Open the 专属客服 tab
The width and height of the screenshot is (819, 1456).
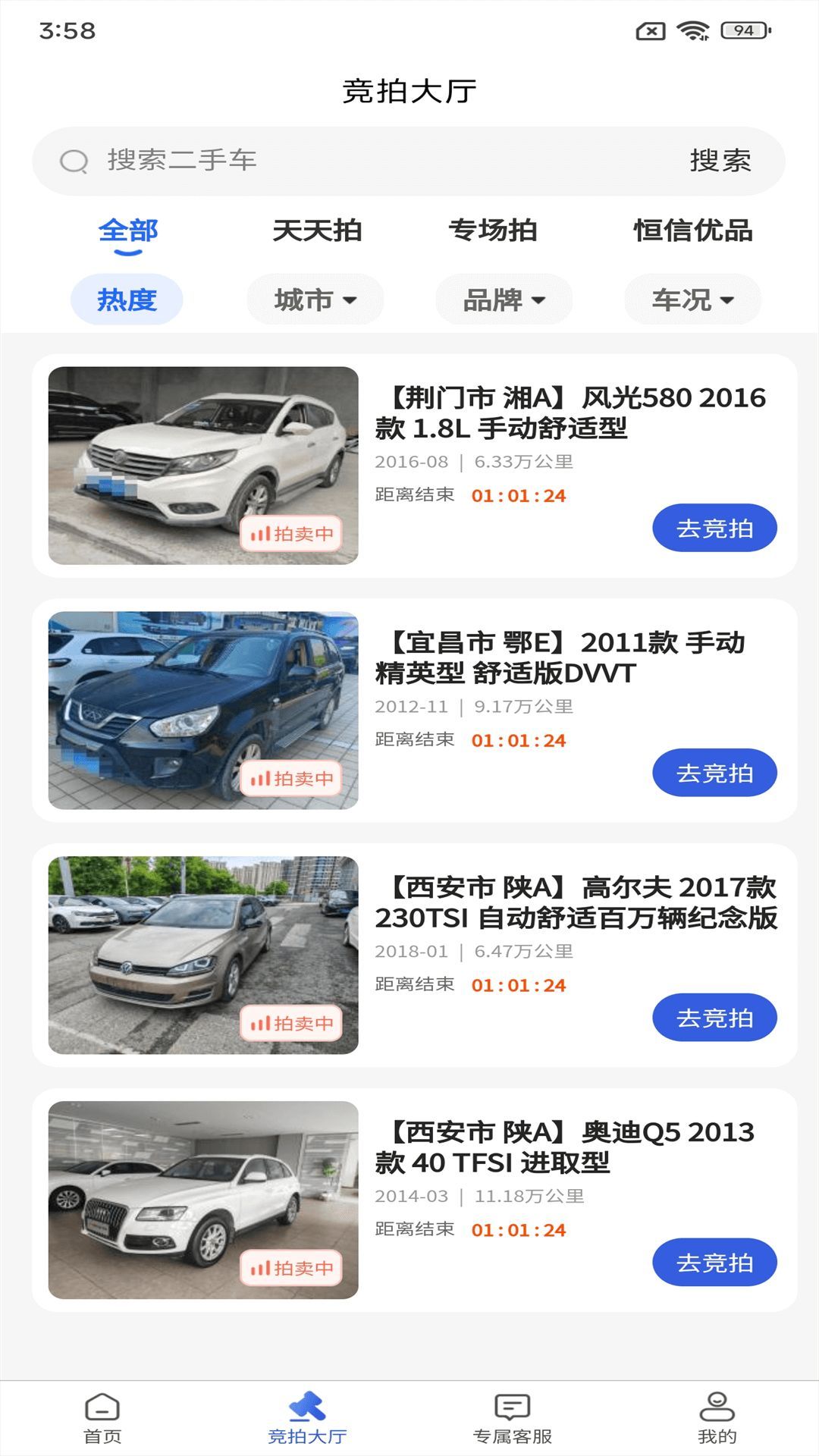(512, 1418)
